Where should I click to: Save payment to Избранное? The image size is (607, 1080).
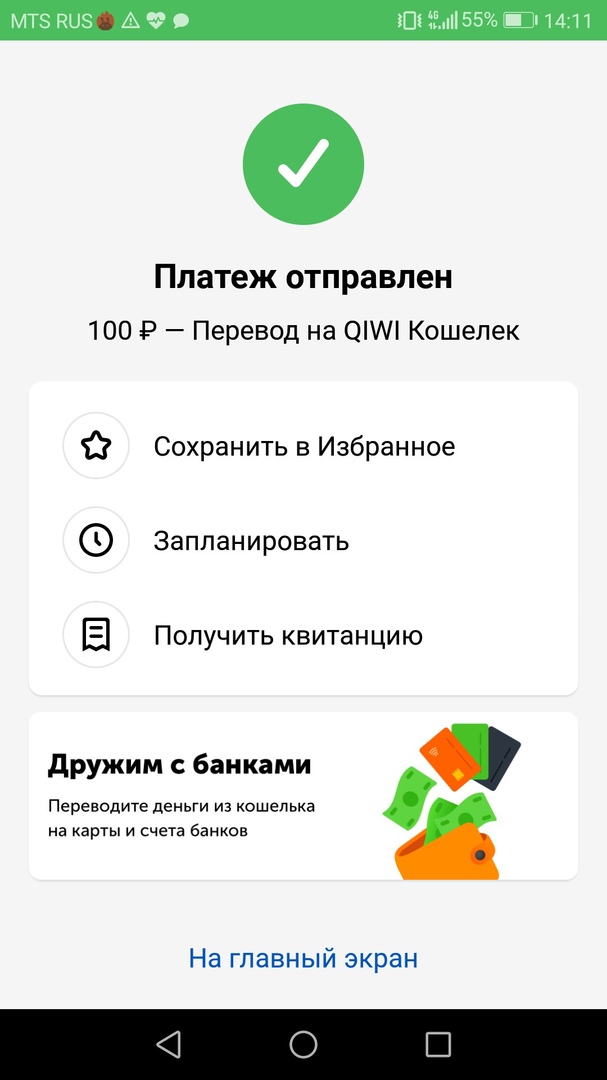tap(303, 446)
